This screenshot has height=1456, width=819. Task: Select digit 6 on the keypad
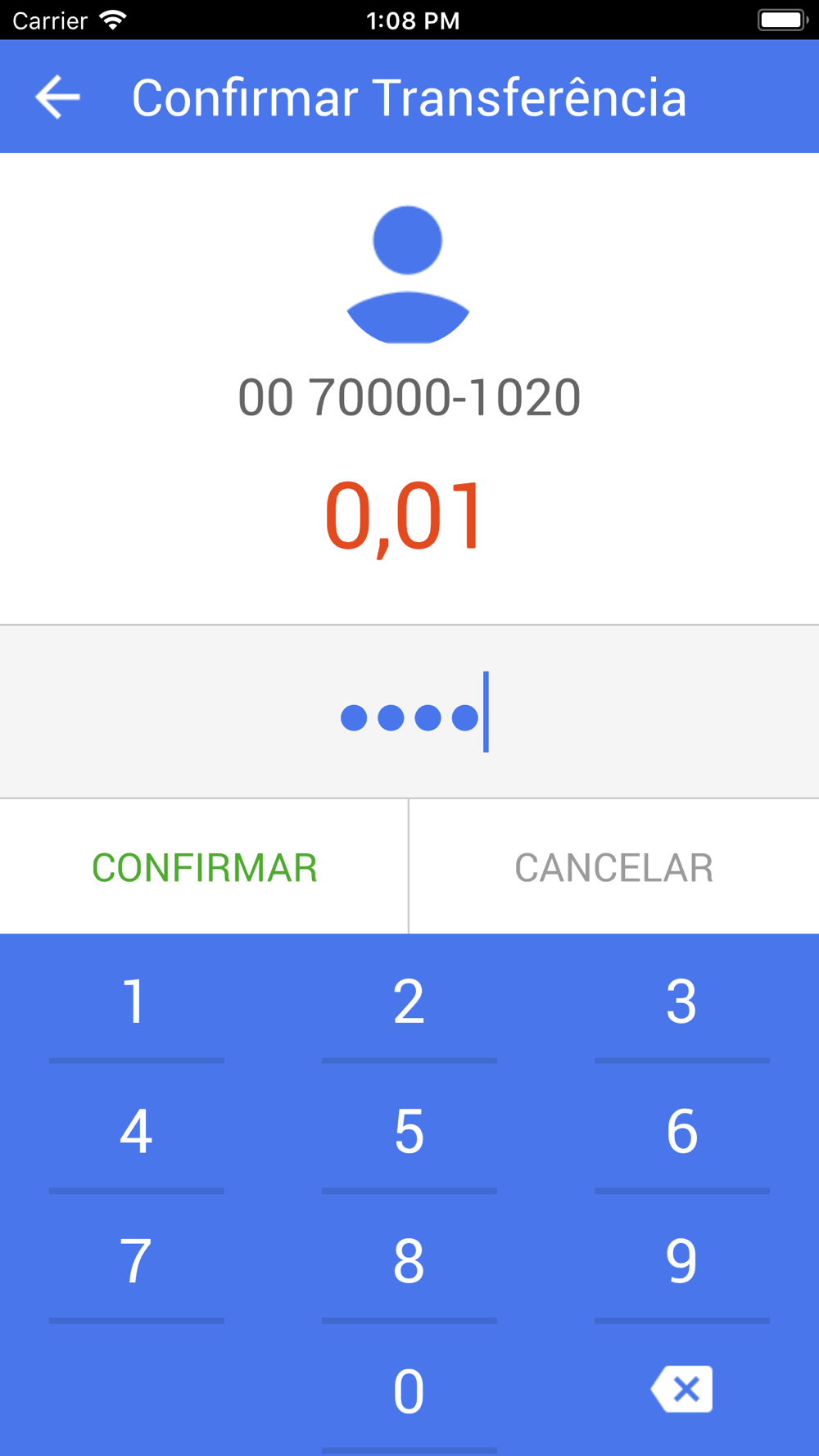681,1132
